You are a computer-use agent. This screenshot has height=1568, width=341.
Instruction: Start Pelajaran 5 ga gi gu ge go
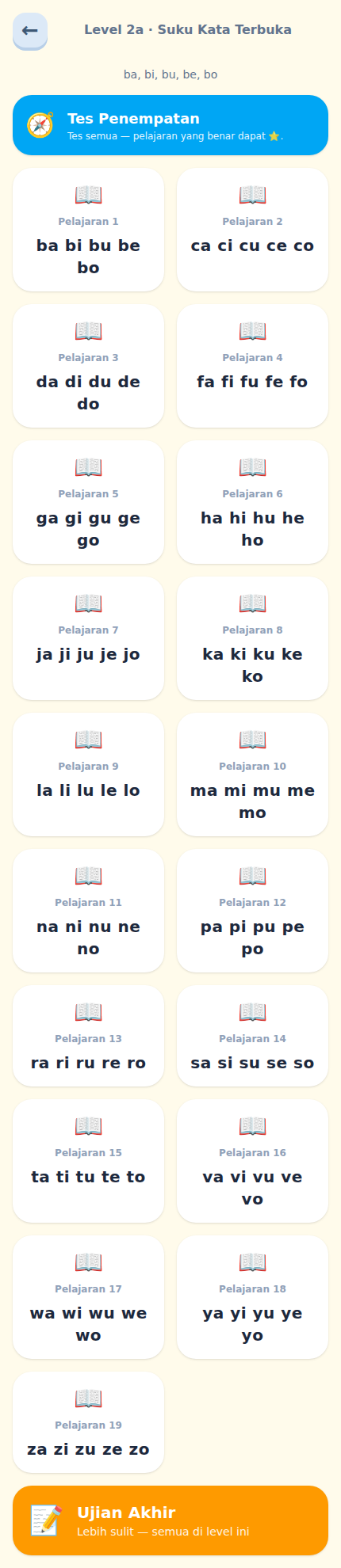click(88, 502)
